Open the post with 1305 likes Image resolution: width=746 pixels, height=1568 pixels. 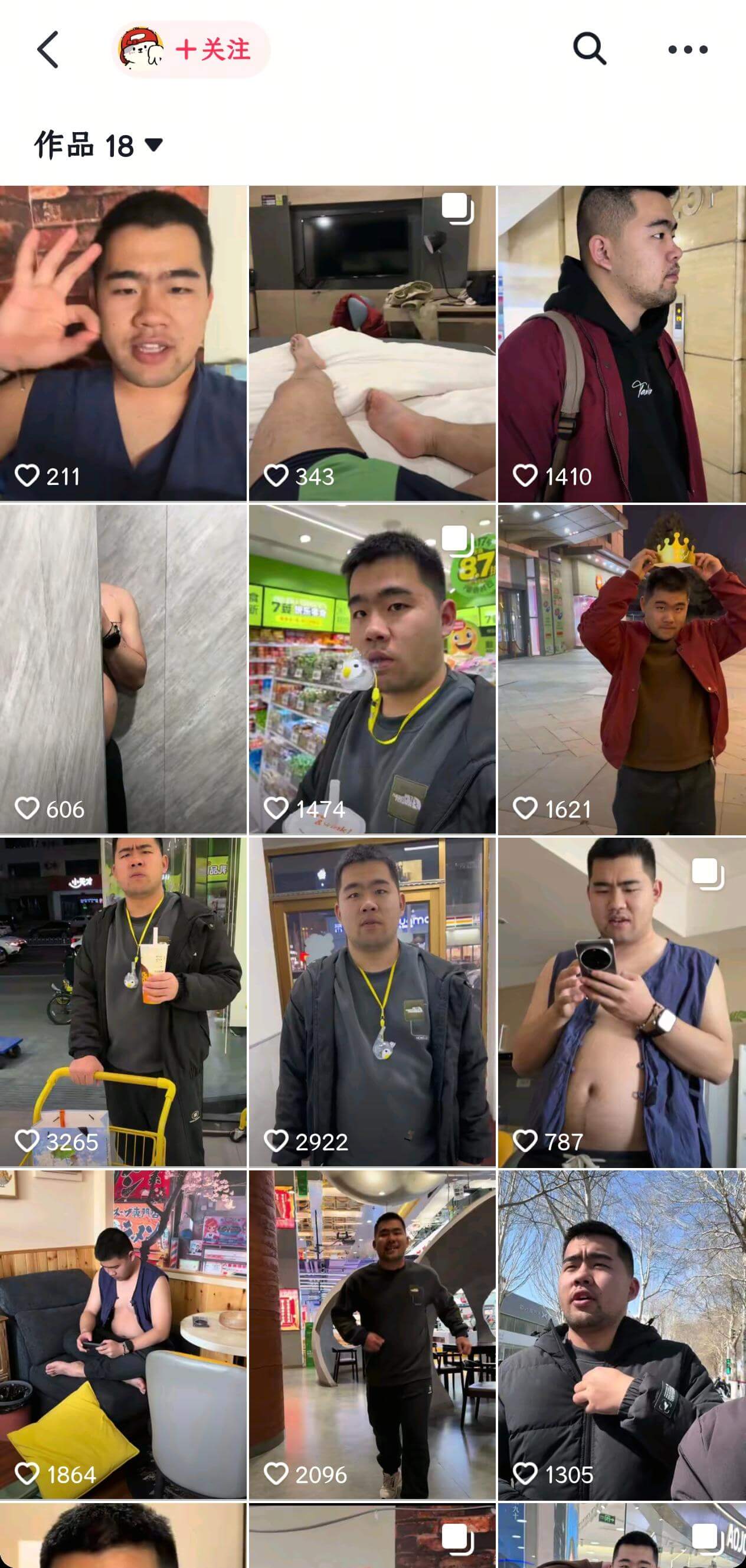tap(622, 1334)
